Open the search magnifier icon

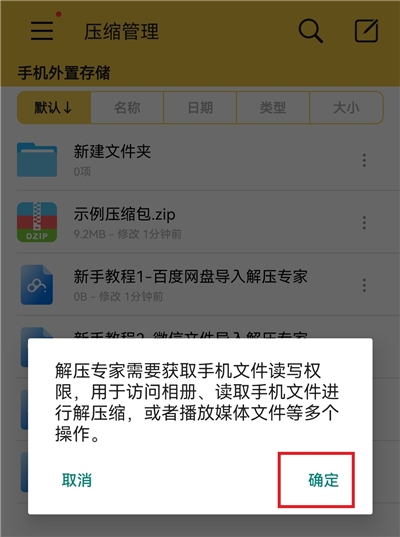coord(310,31)
